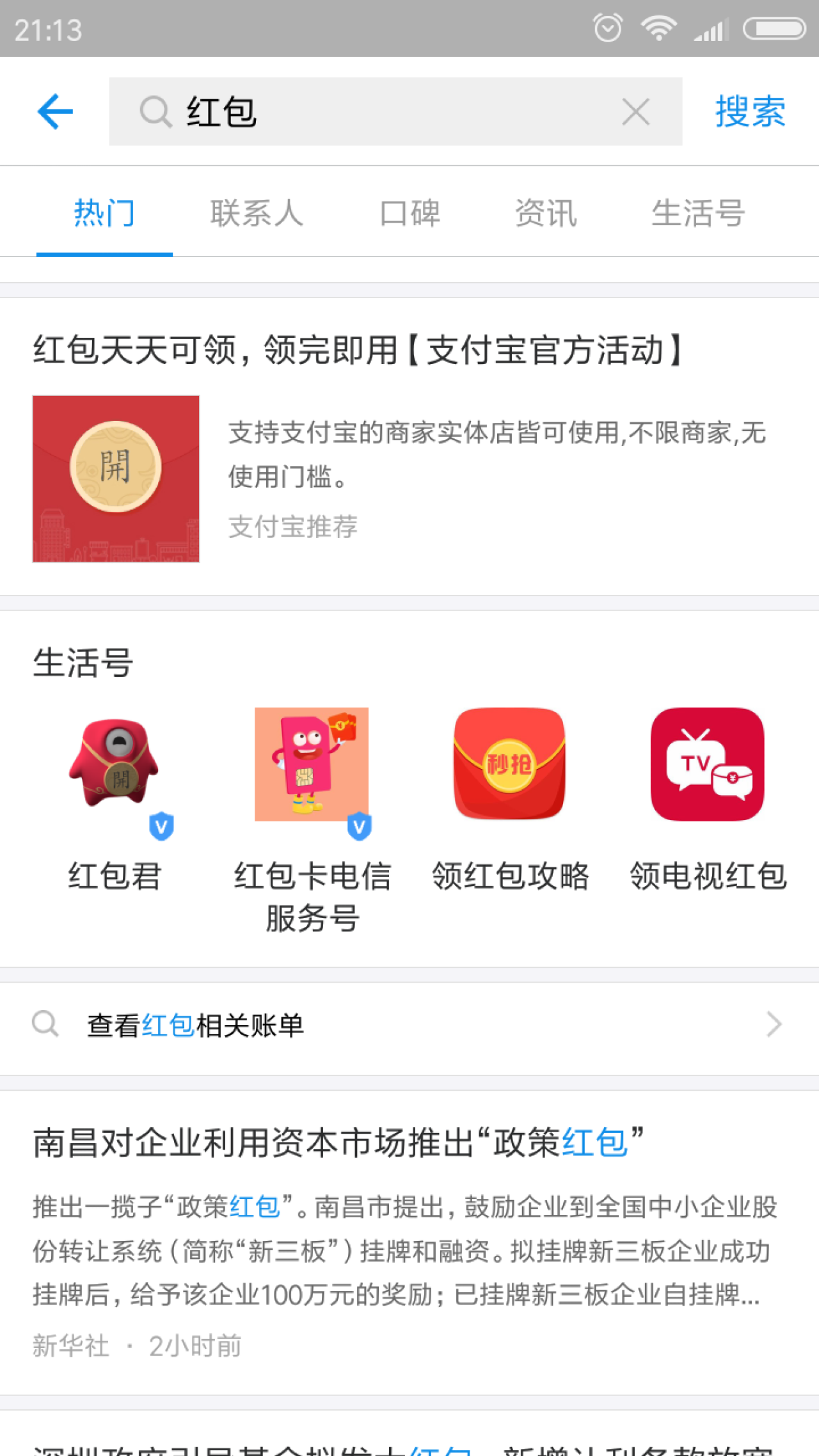Select the 热门 tab

pyautogui.click(x=104, y=213)
